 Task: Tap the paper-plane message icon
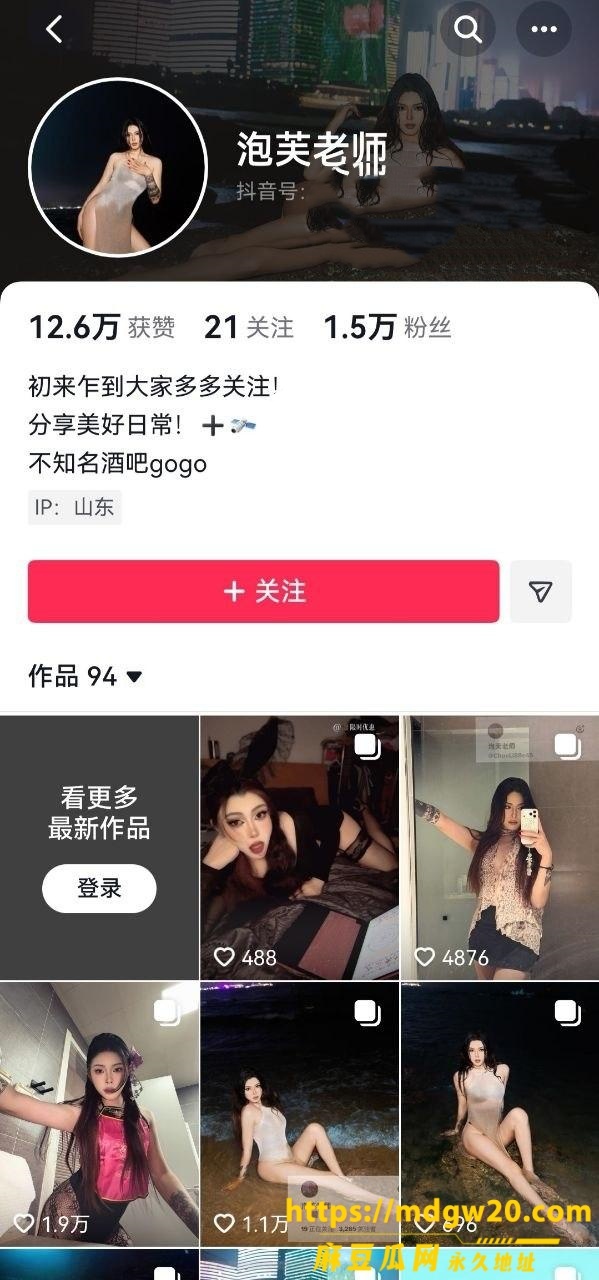[x=541, y=591]
